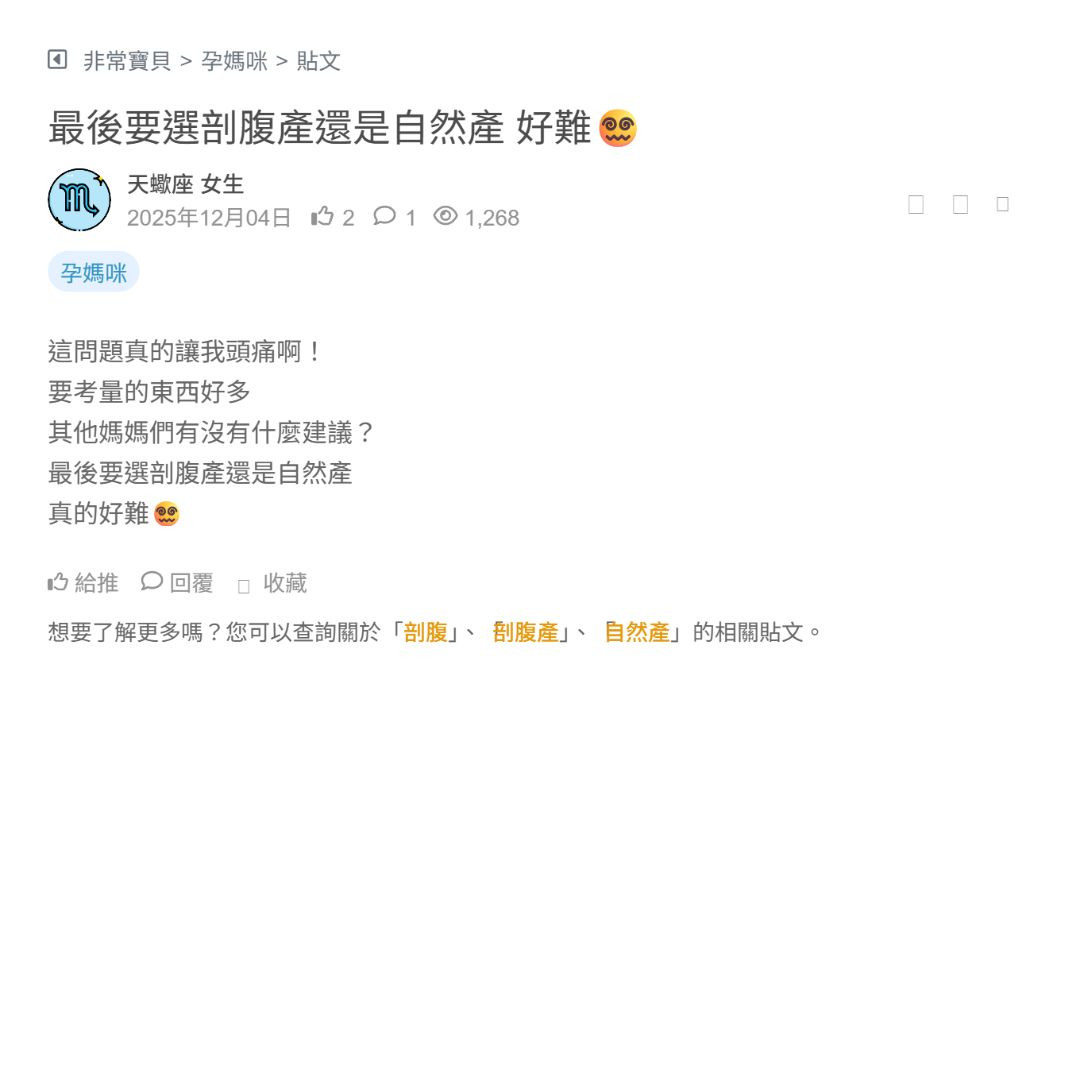Search related posts on 自然產

[x=637, y=632]
